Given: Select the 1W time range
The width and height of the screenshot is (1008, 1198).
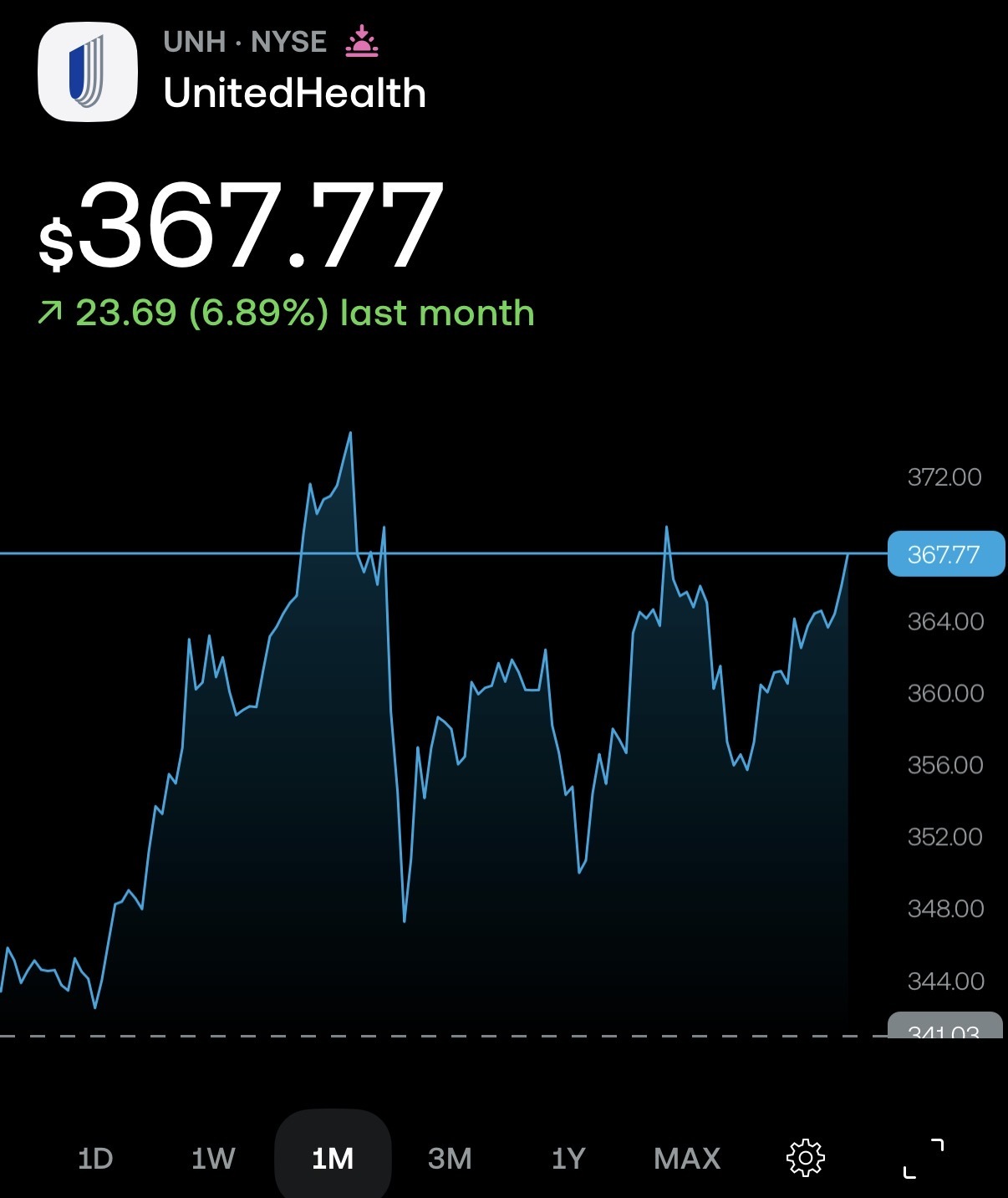Looking at the screenshot, I should 213,1158.
